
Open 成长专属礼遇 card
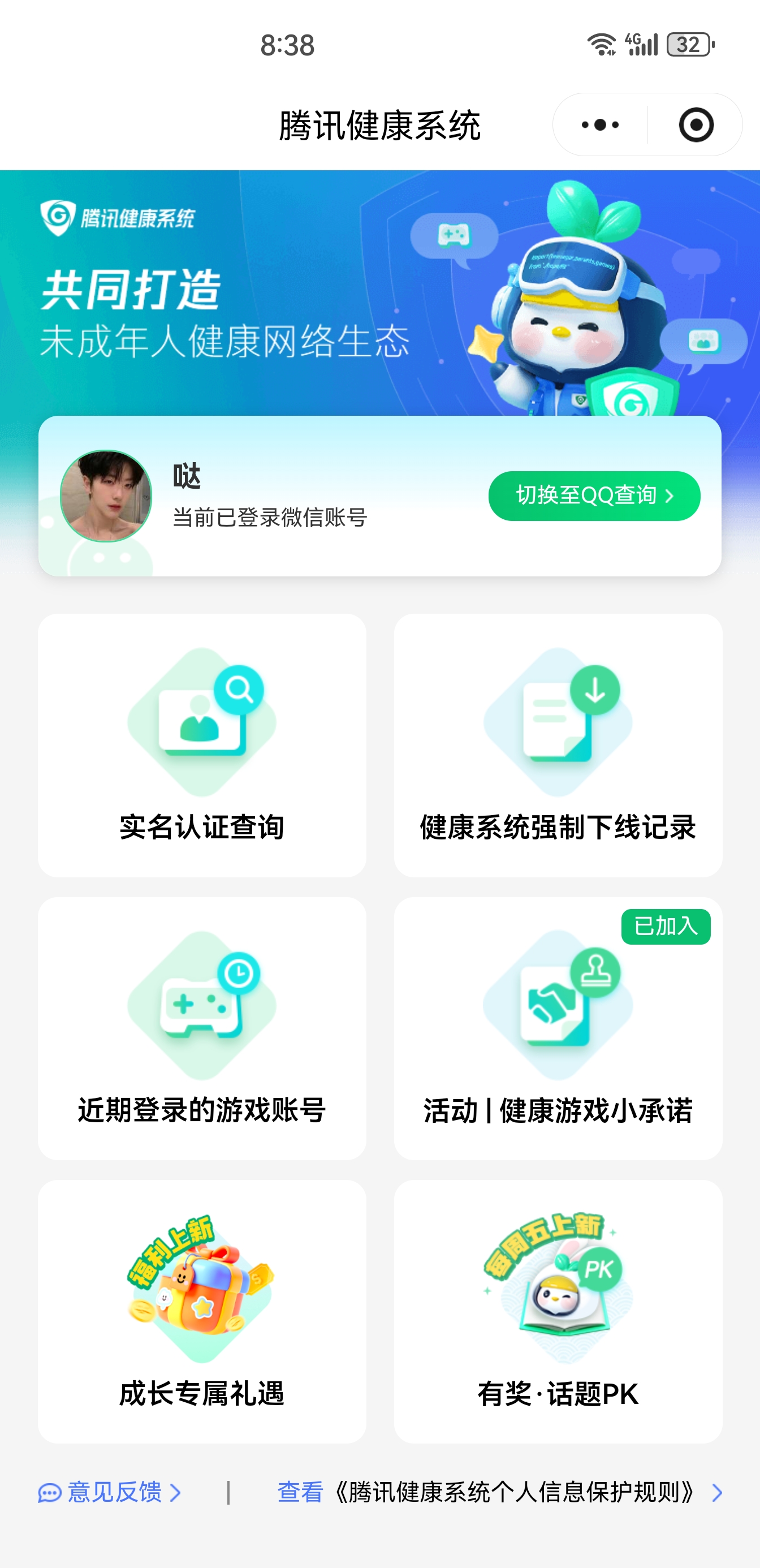[202, 1311]
